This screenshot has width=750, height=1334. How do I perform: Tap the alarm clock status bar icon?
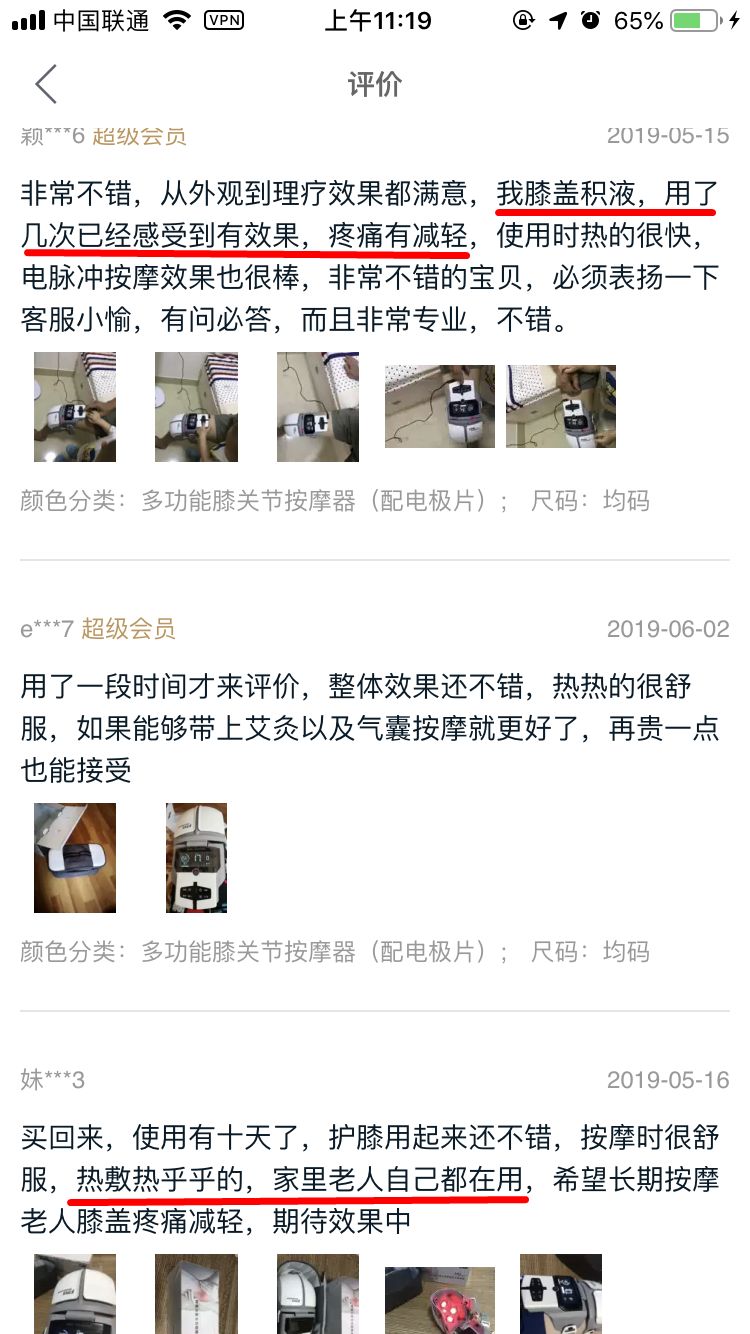click(x=589, y=19)
